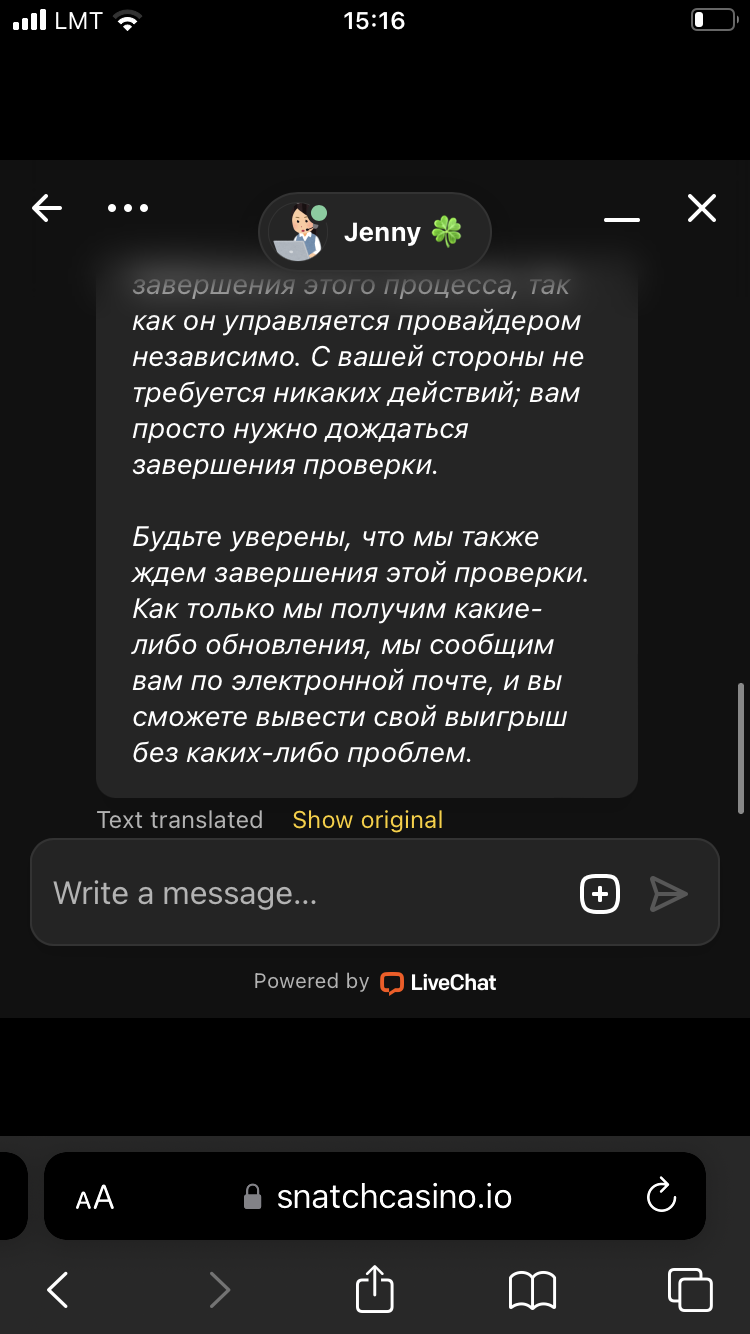The height and width of the screenshot is (1334, 750).
Task: Navigate back in Safari
Action: pyautogui.click(x=58, y=1289)
